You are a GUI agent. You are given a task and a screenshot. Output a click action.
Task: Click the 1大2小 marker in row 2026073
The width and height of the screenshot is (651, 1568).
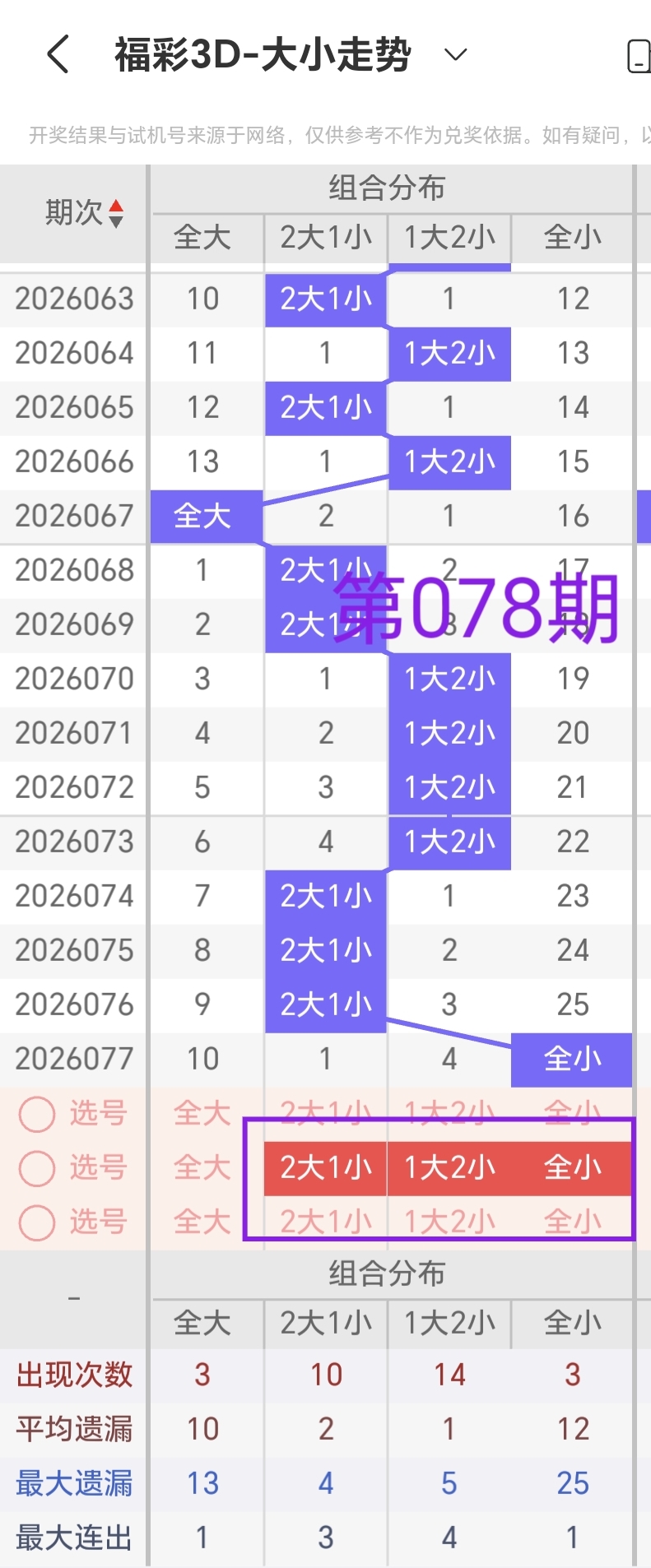coord(449,841)
